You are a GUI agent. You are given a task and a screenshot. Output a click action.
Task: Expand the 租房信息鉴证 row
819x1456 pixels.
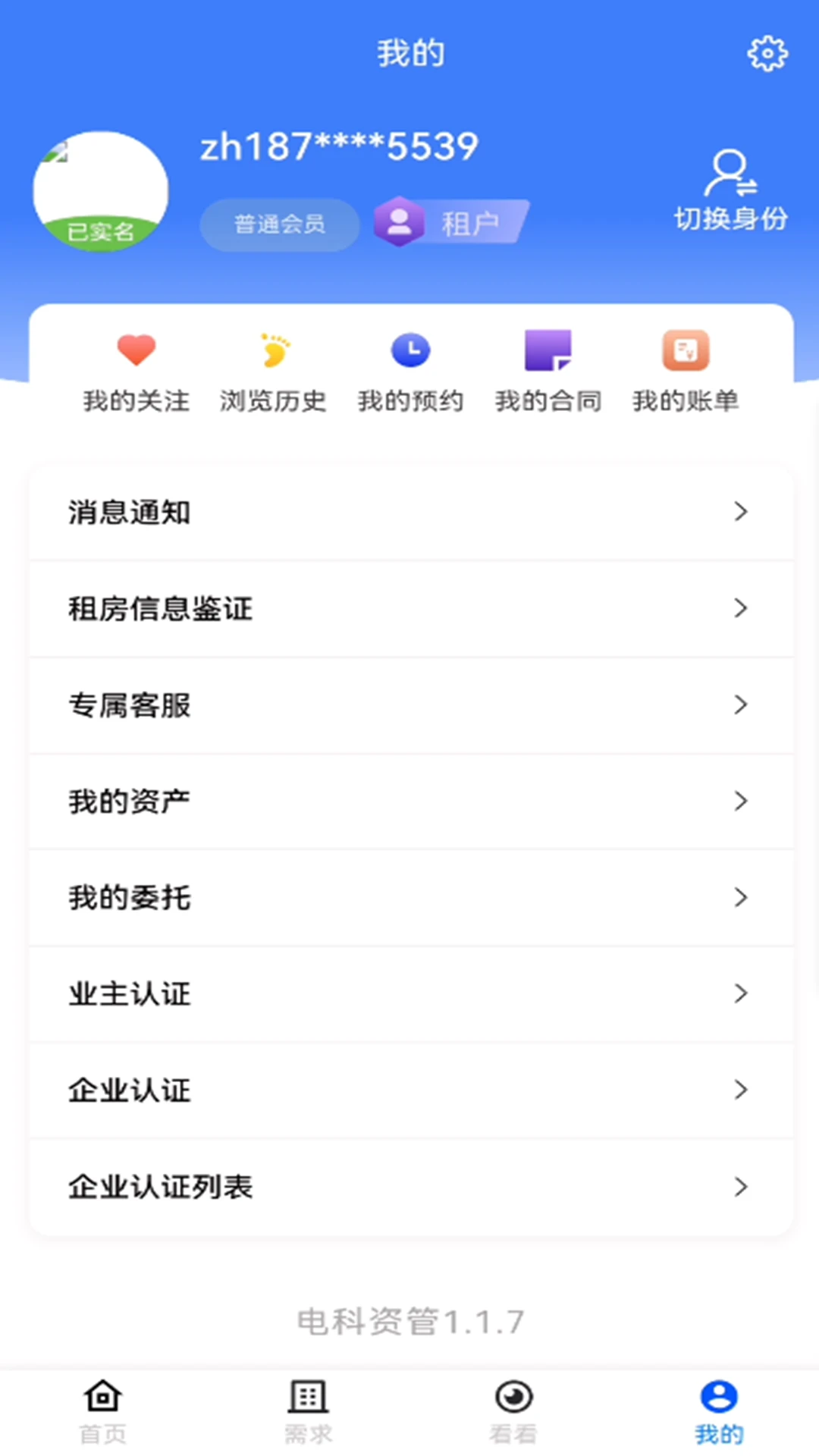tap(409, 609)
